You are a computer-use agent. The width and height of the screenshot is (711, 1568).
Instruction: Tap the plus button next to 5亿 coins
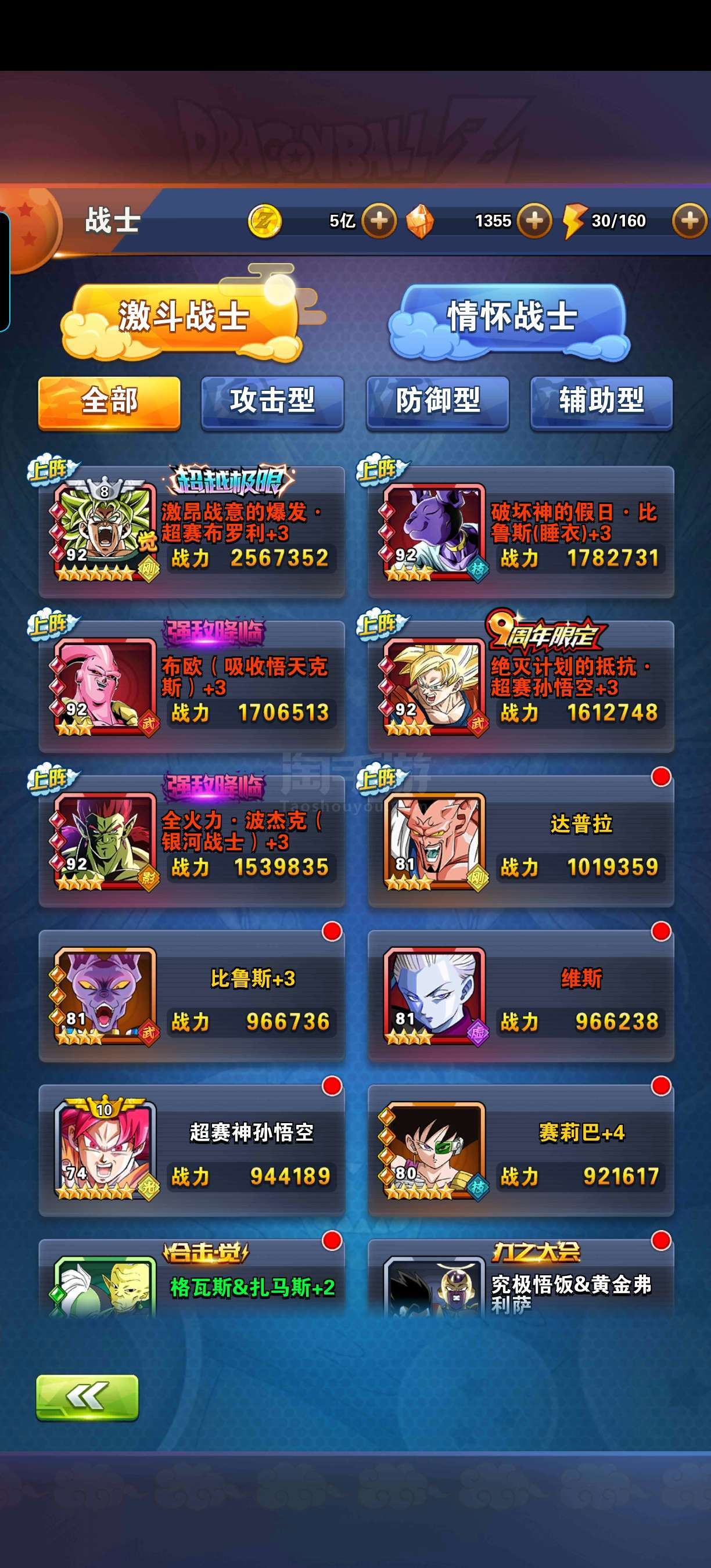click(379, 220)
